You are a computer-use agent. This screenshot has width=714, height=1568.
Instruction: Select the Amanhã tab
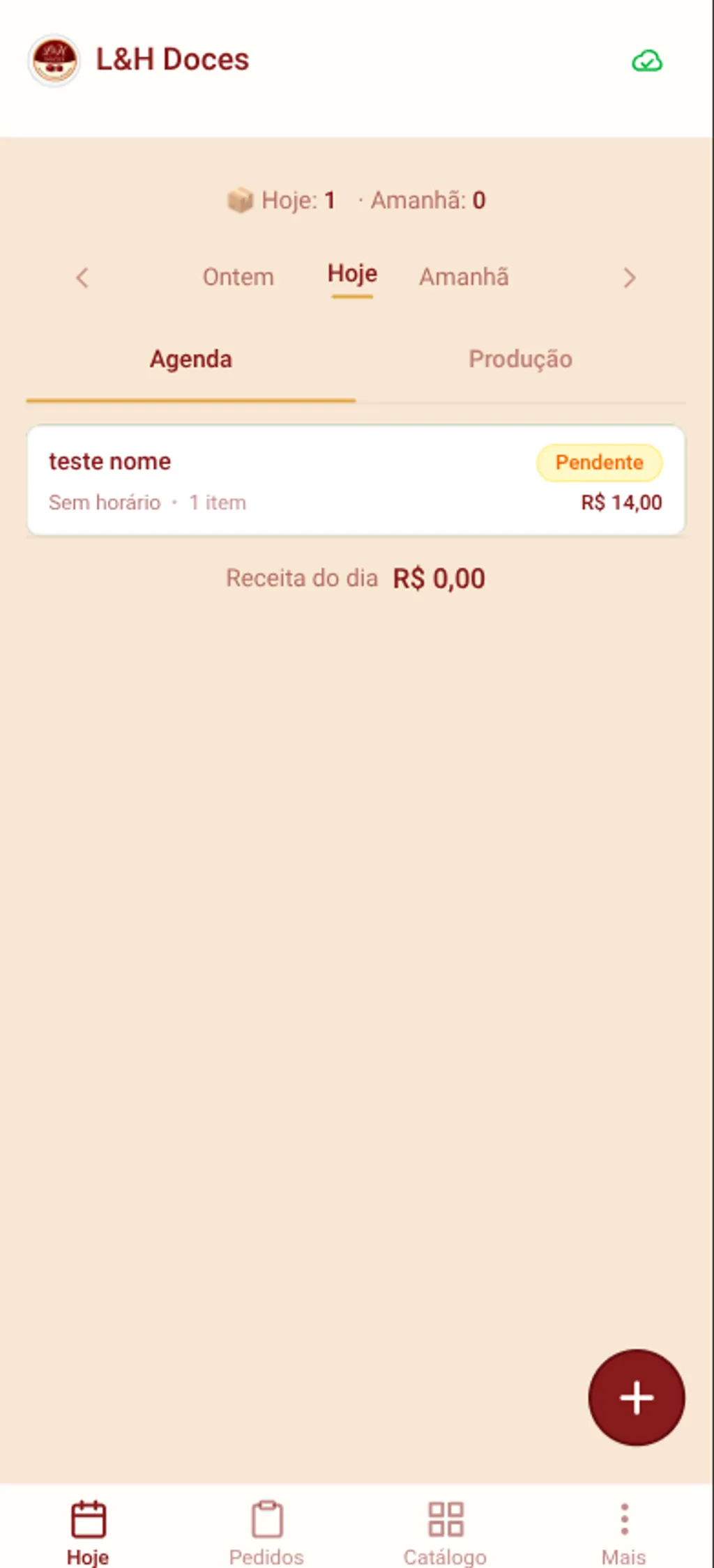[x=463, y=277]
